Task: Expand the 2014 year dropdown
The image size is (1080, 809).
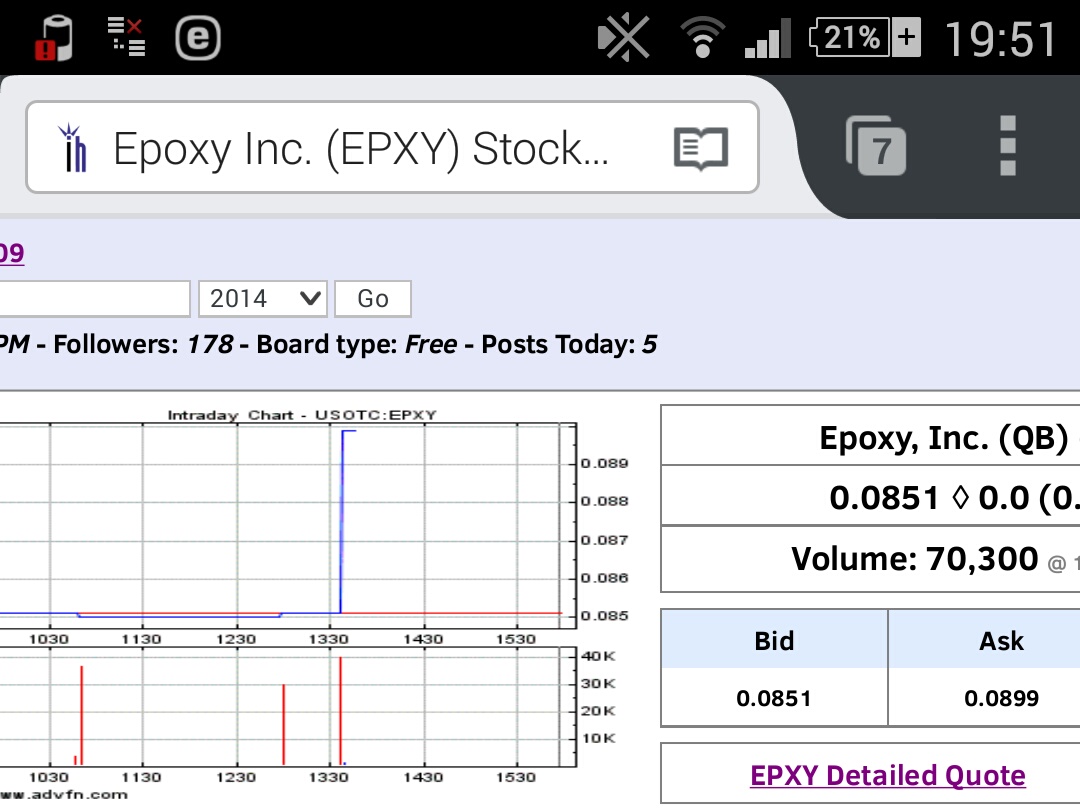Action: pyautogui.click(x=264, y=298)
